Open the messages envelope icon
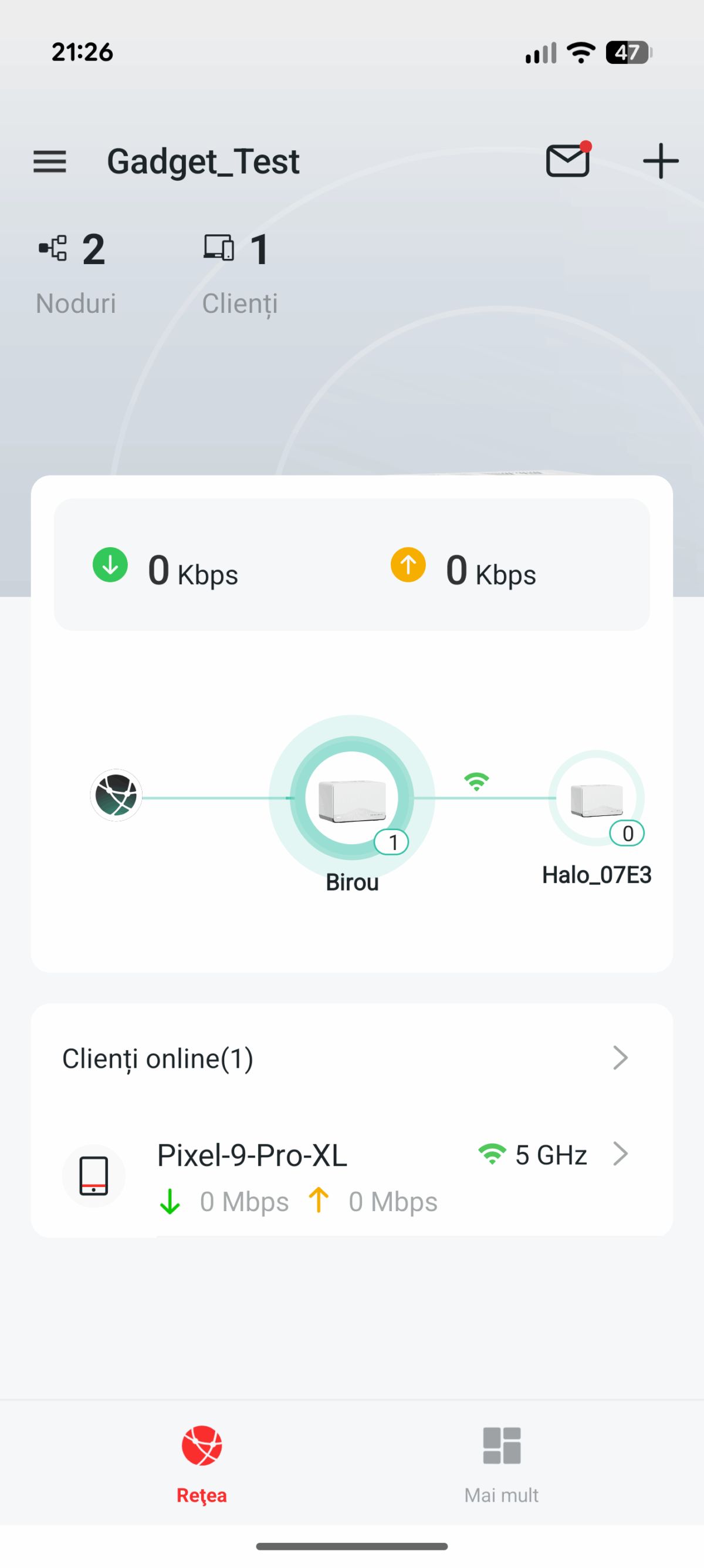The height and width of the screenshot is (1568, 704). click(568, 161)
